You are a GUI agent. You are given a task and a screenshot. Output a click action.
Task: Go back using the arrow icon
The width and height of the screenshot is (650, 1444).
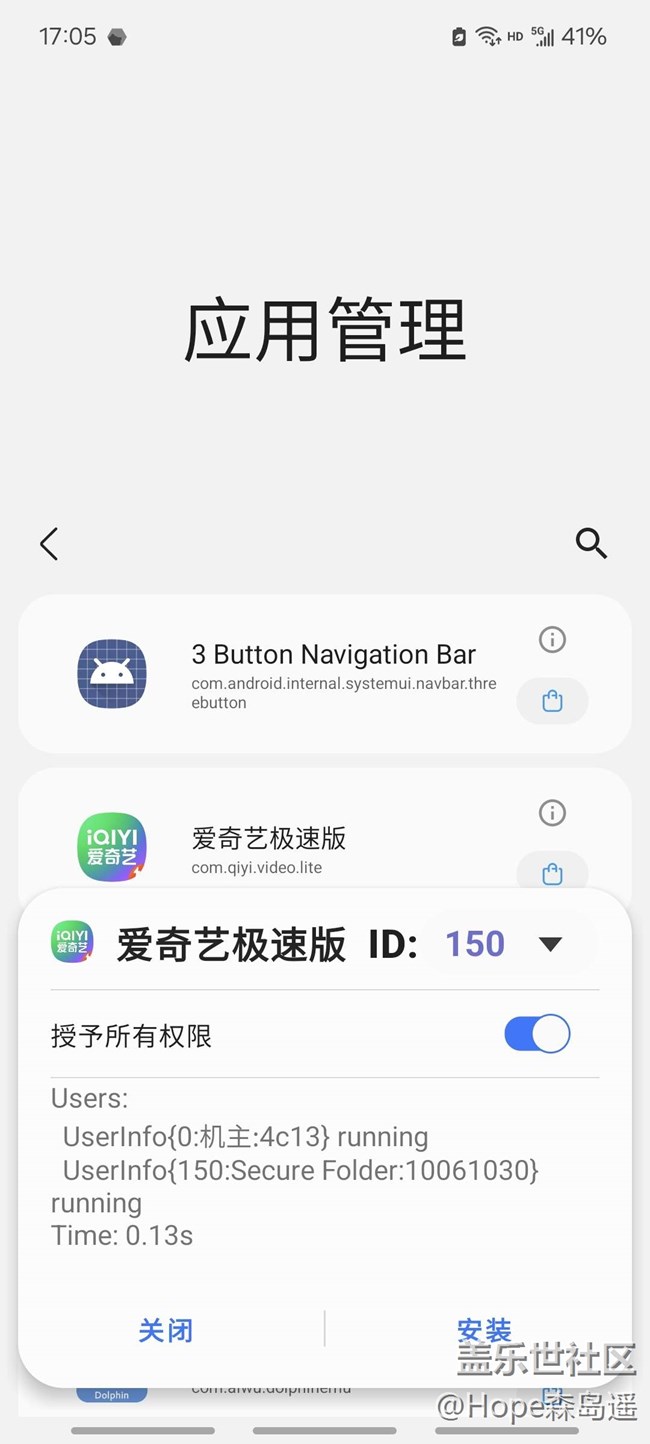tap(49, 544)
